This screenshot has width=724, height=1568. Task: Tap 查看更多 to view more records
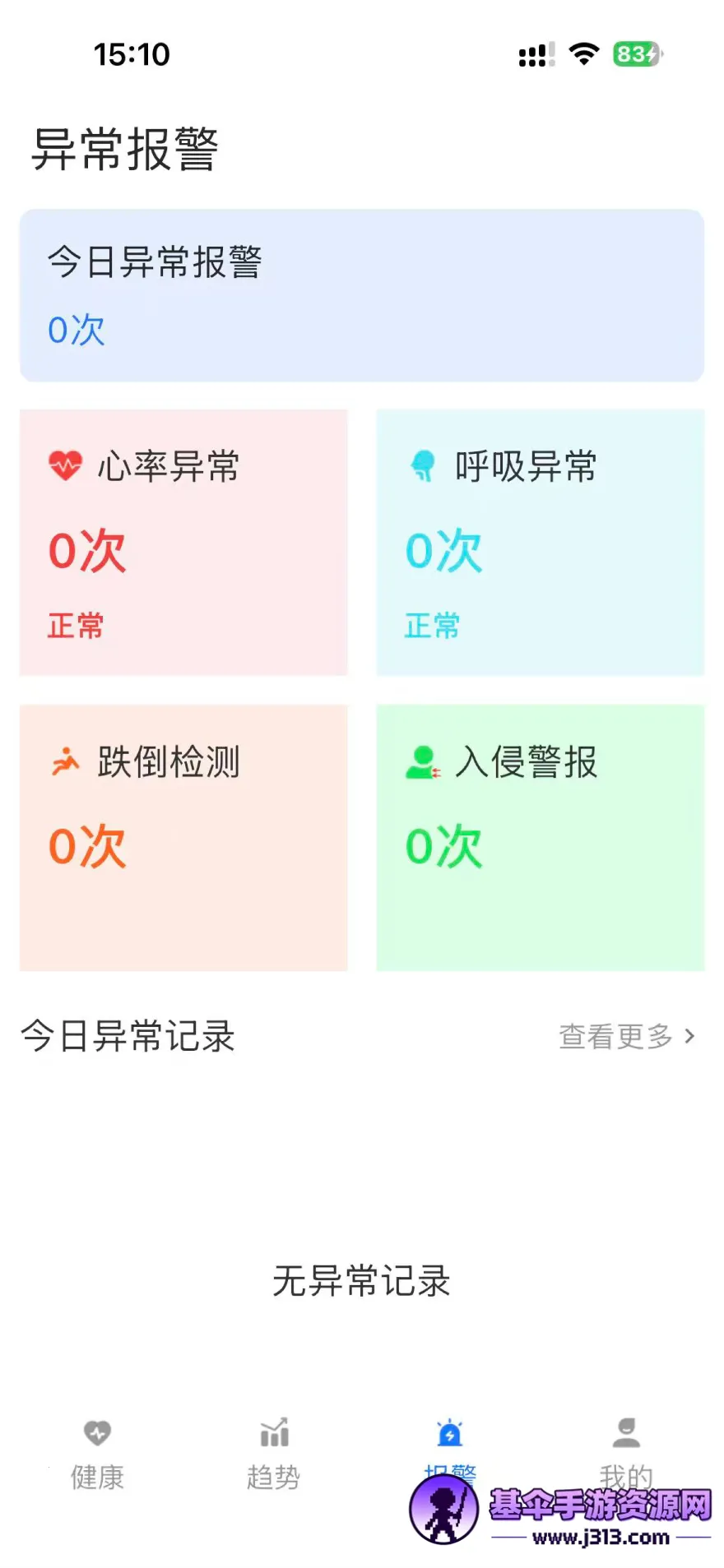[x=627, y=1036]
